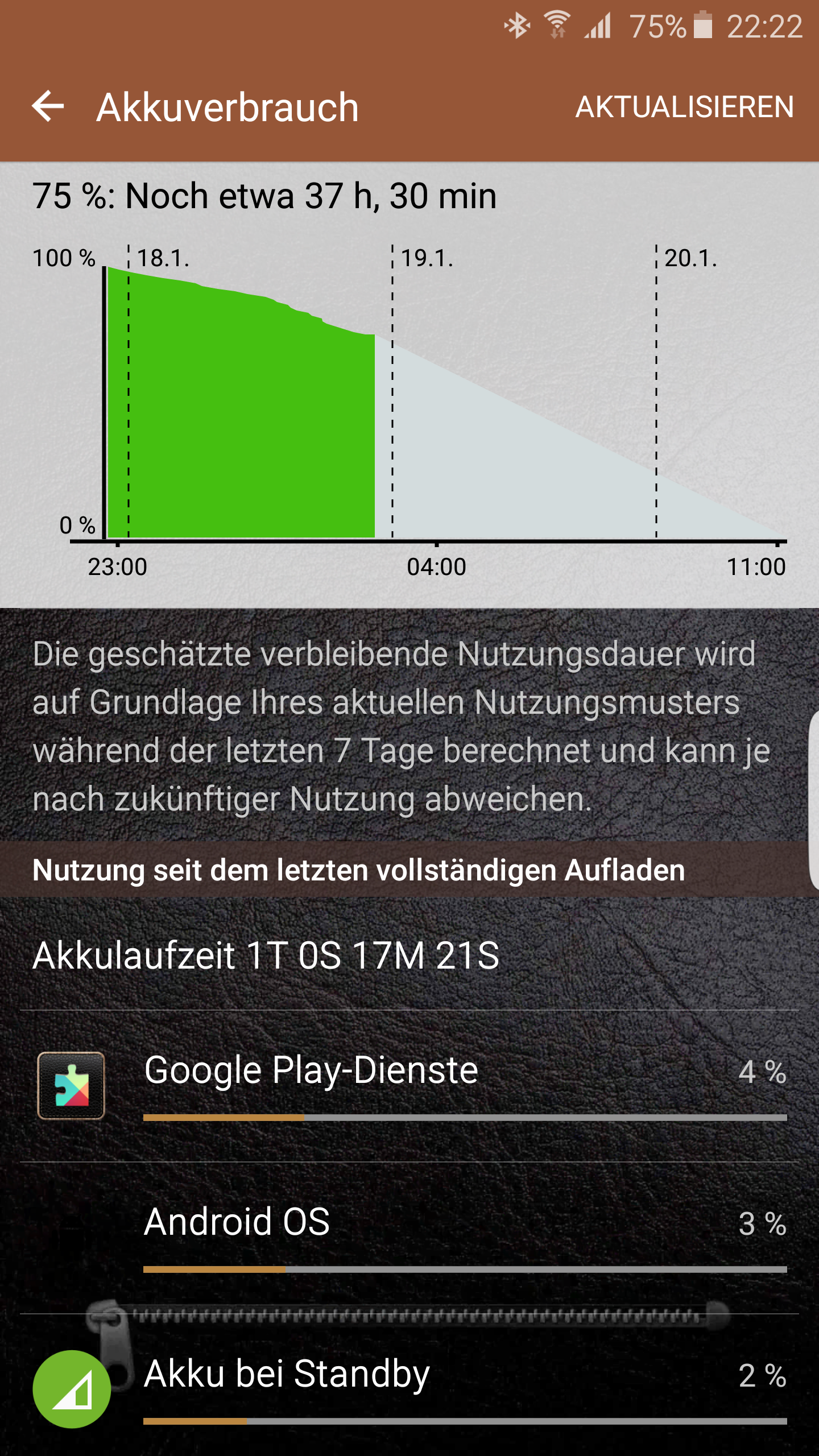Tap the Wi-Fi signal icon in status bar
This screenshot has height=1456, width=819.
point(556,26)
